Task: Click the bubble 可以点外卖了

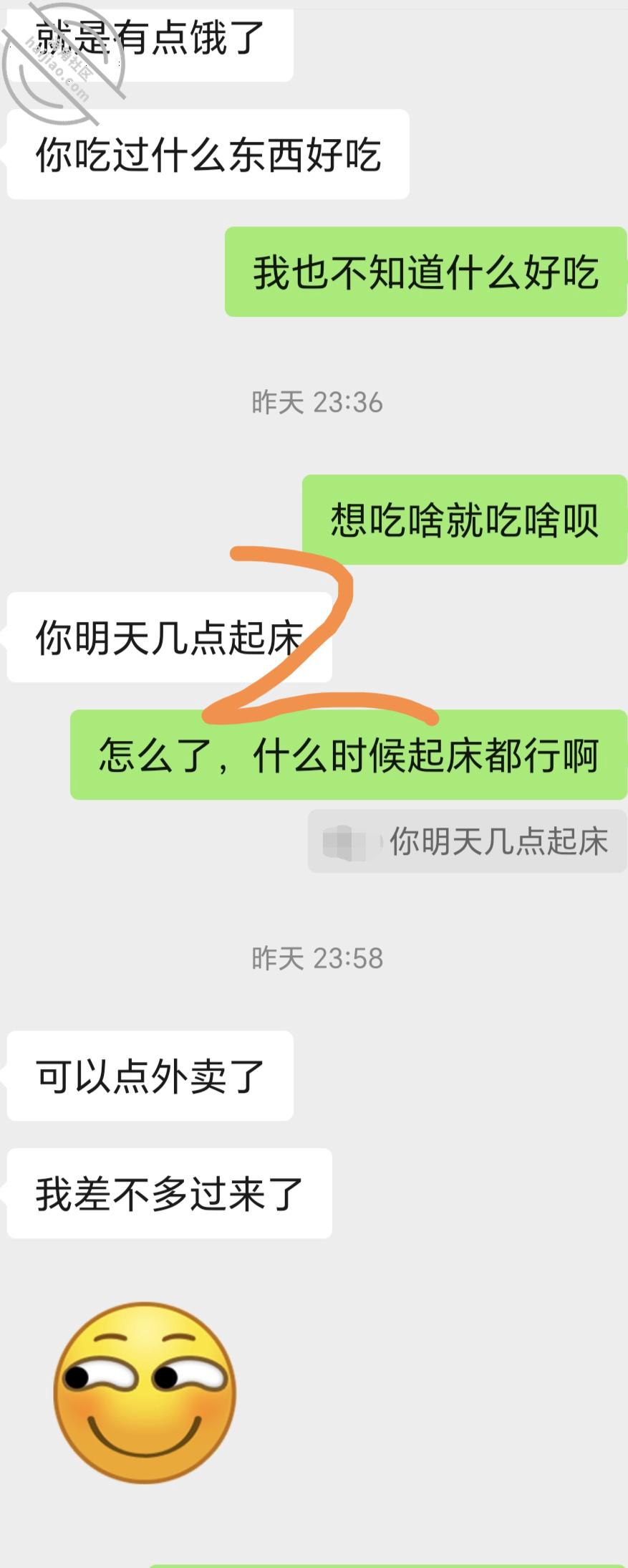Action: point(147,1075)
